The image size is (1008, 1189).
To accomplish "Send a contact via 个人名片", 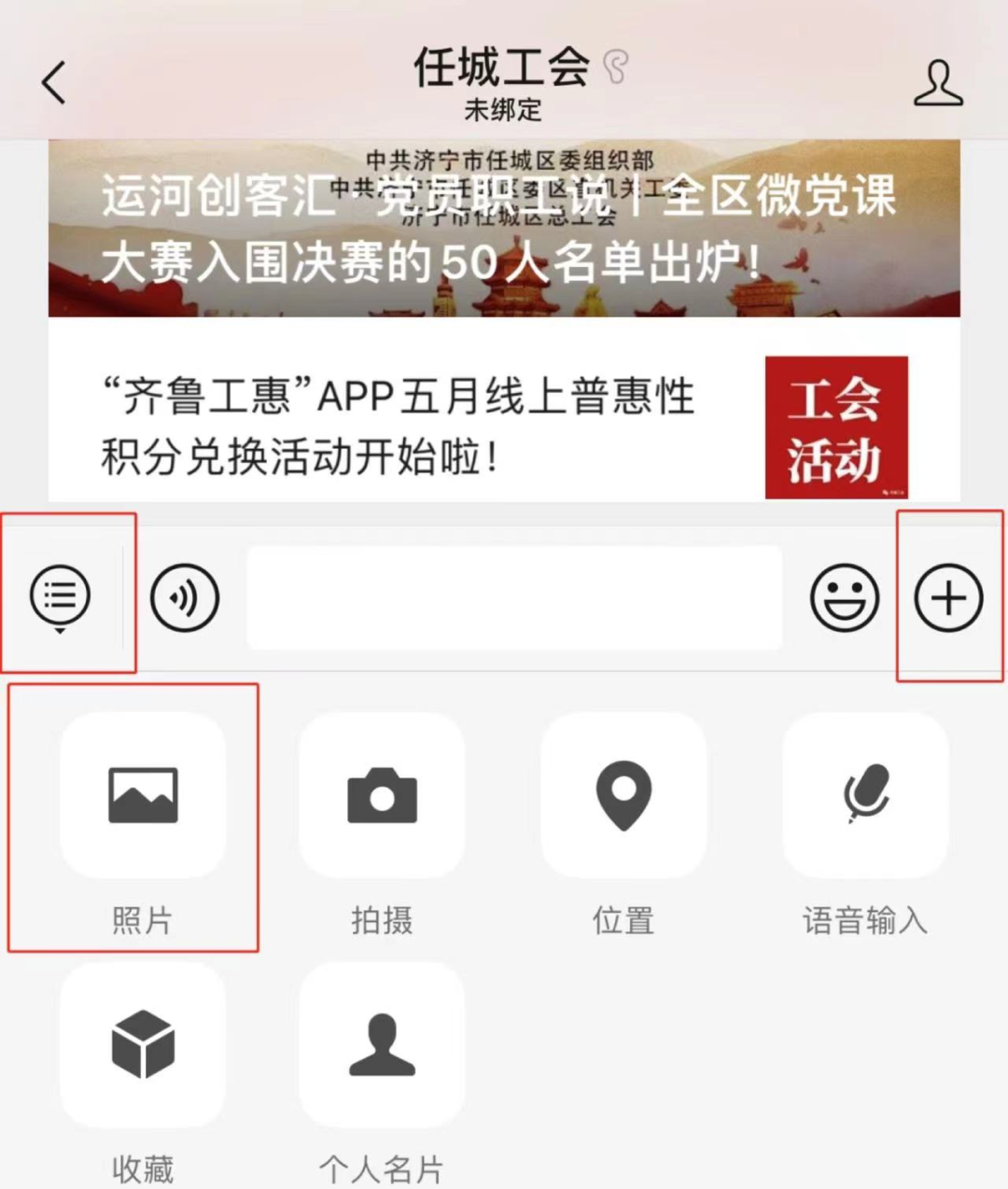I will (x=382, y=1045).
